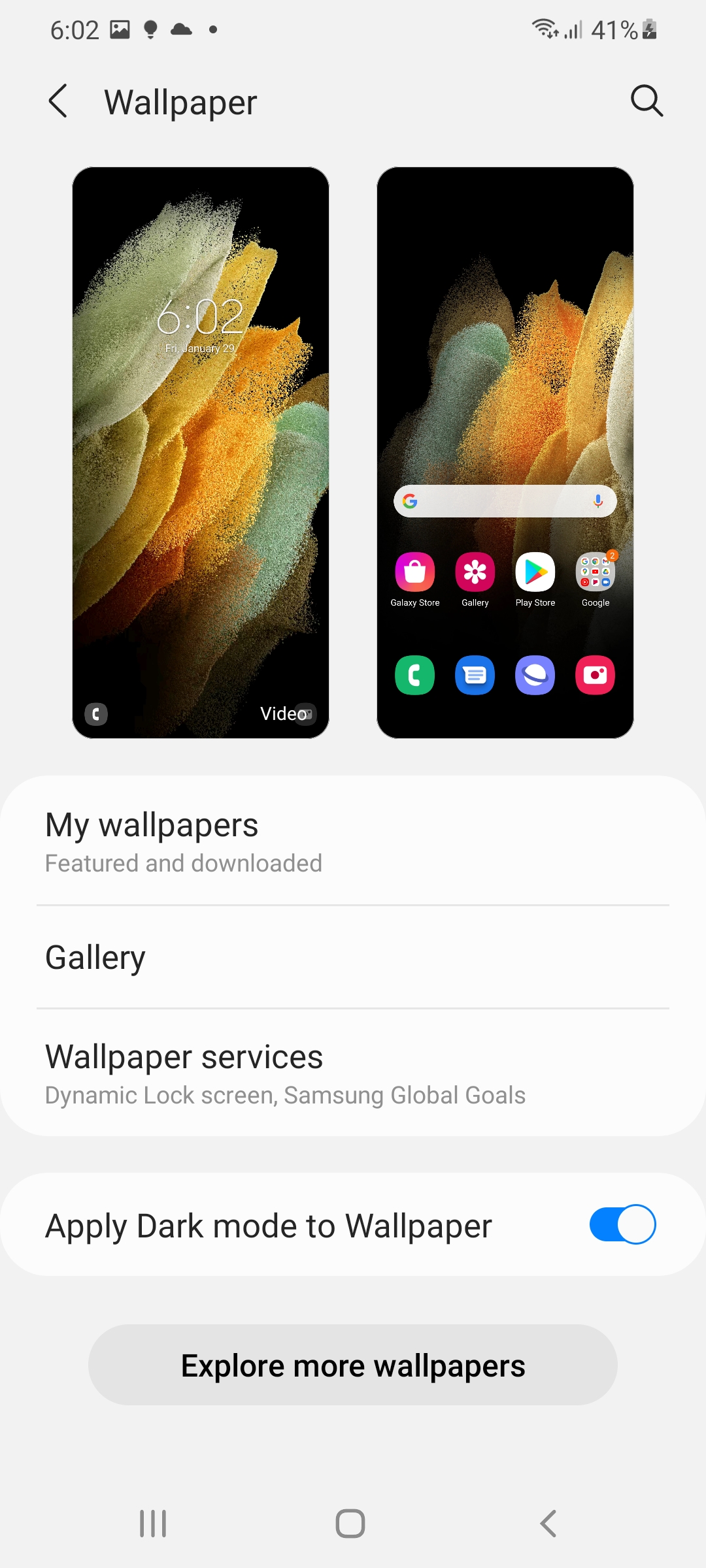Viewport: 706px width, 1568px height.
Task: Tap Explore more wallpapers button
Action: click(x=353, y=1365)
